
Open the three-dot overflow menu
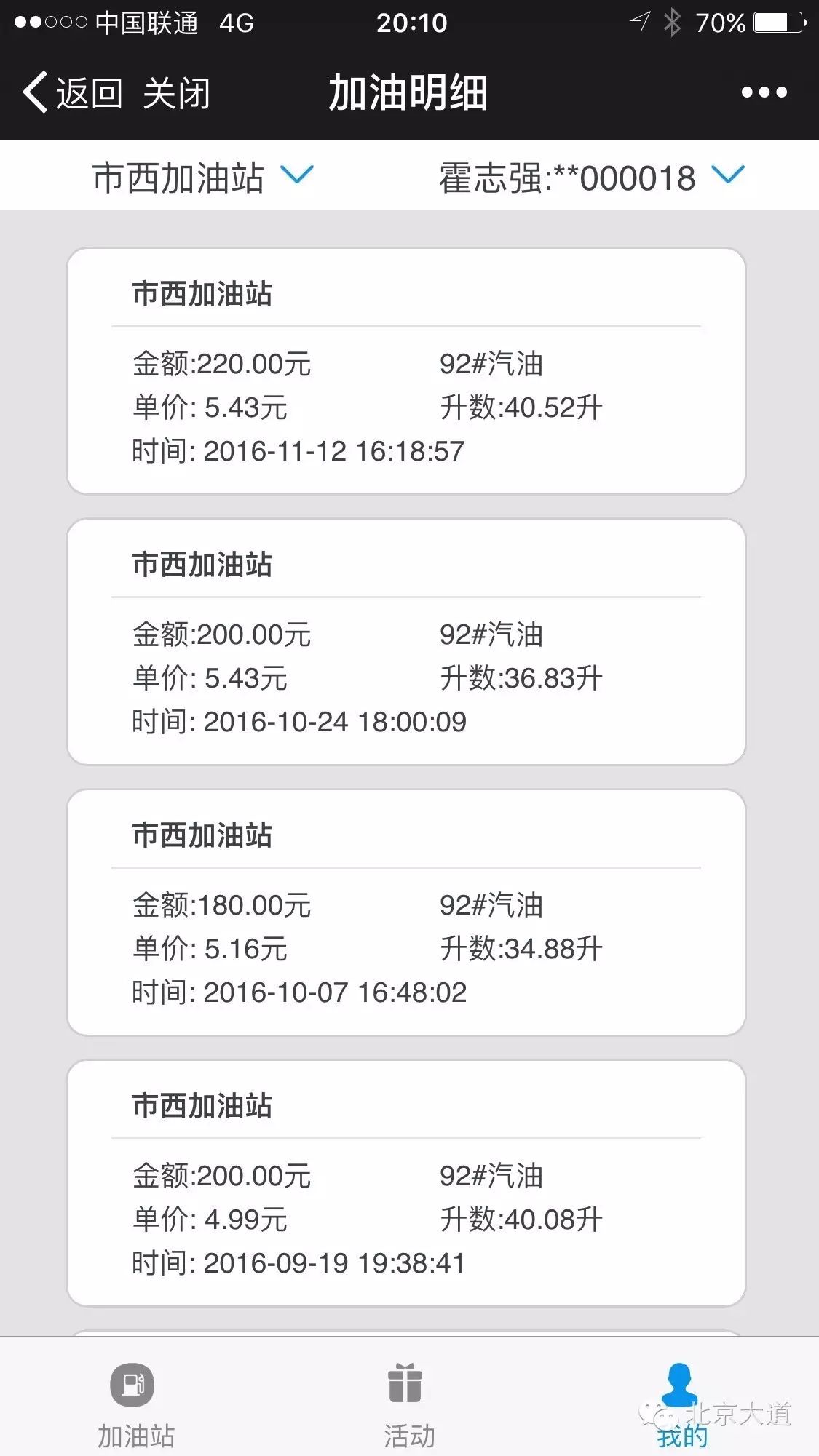764,92
